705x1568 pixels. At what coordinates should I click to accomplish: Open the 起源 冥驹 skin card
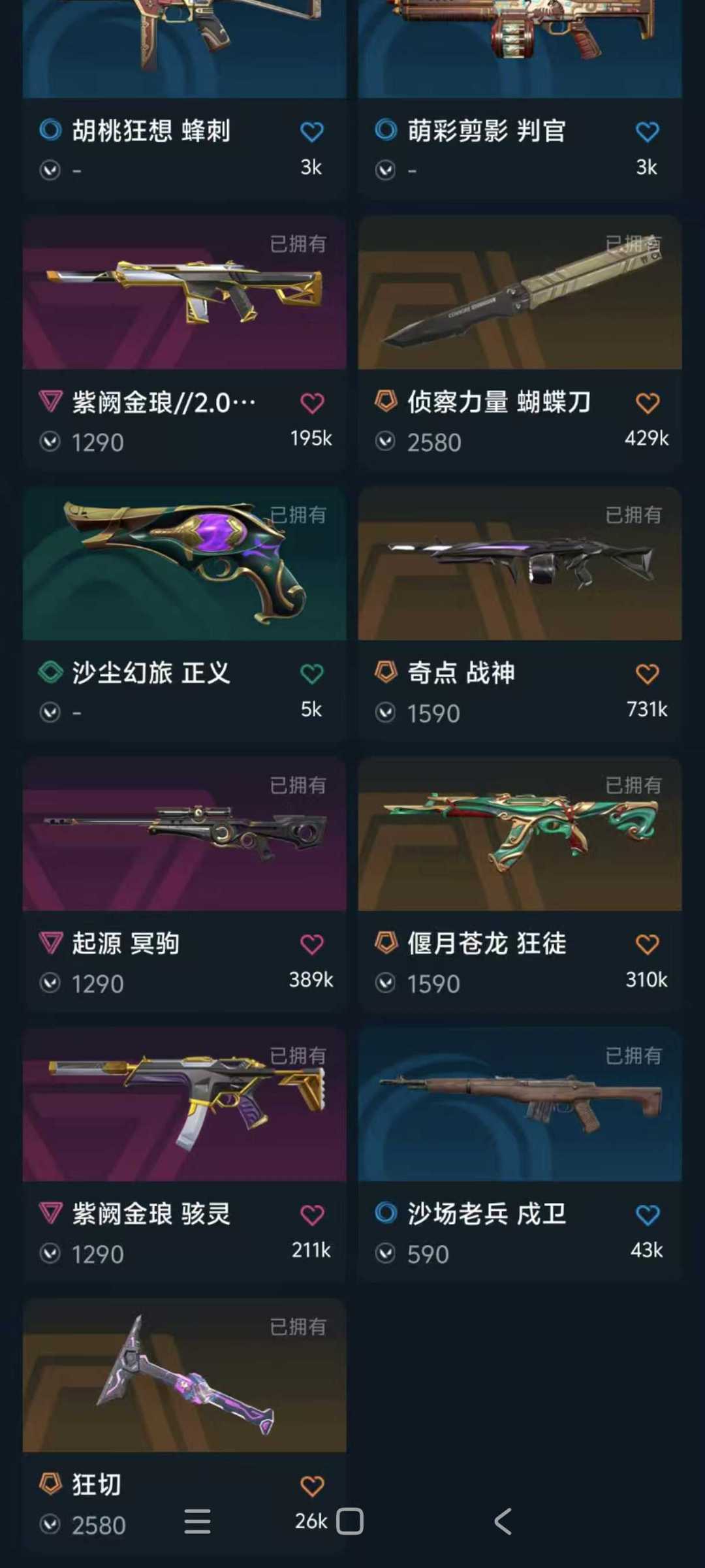tap(184, 835)
